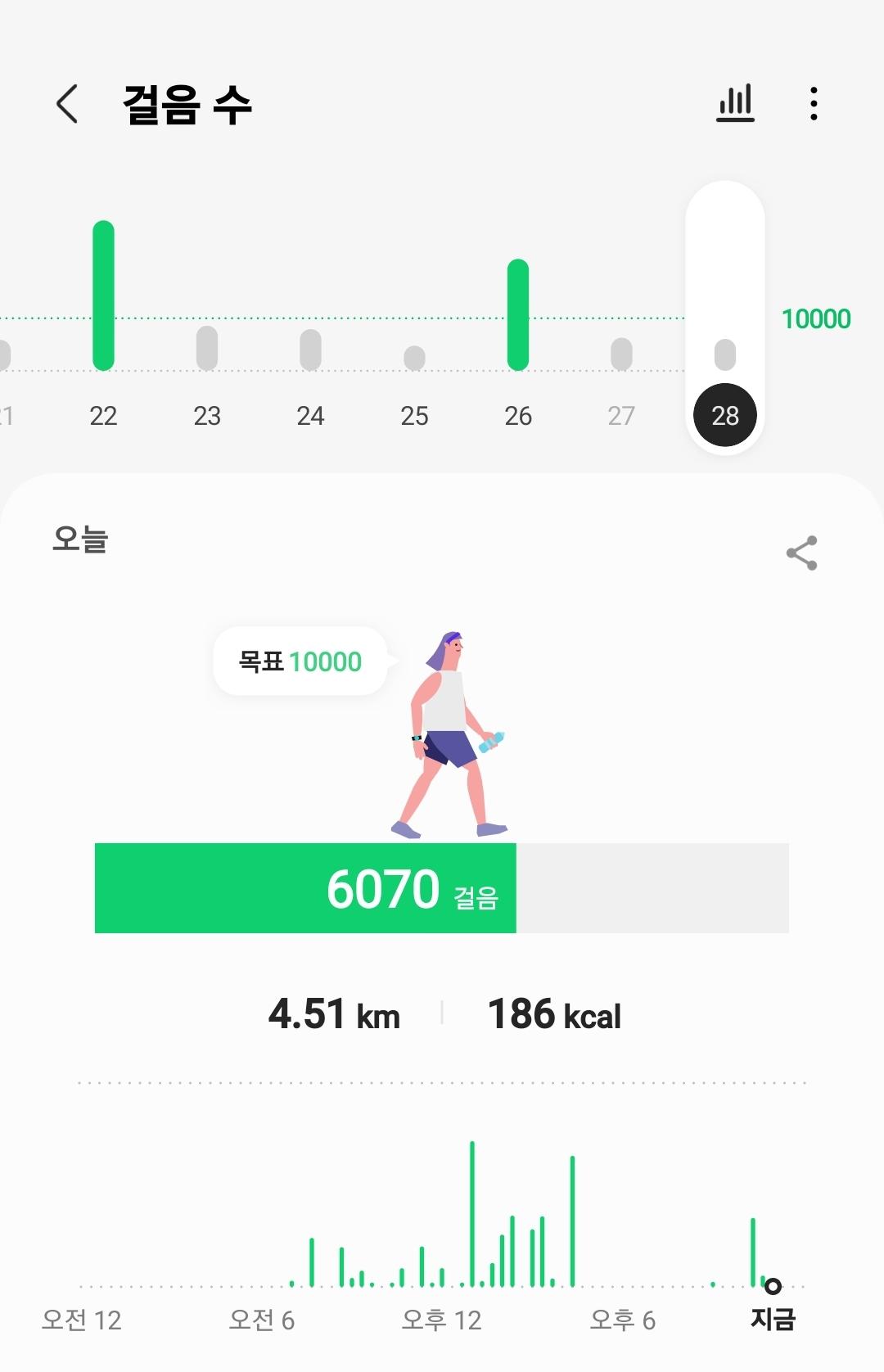Open the step trends chart icon
The image size is (884, 1372).
tap(735, 104)
